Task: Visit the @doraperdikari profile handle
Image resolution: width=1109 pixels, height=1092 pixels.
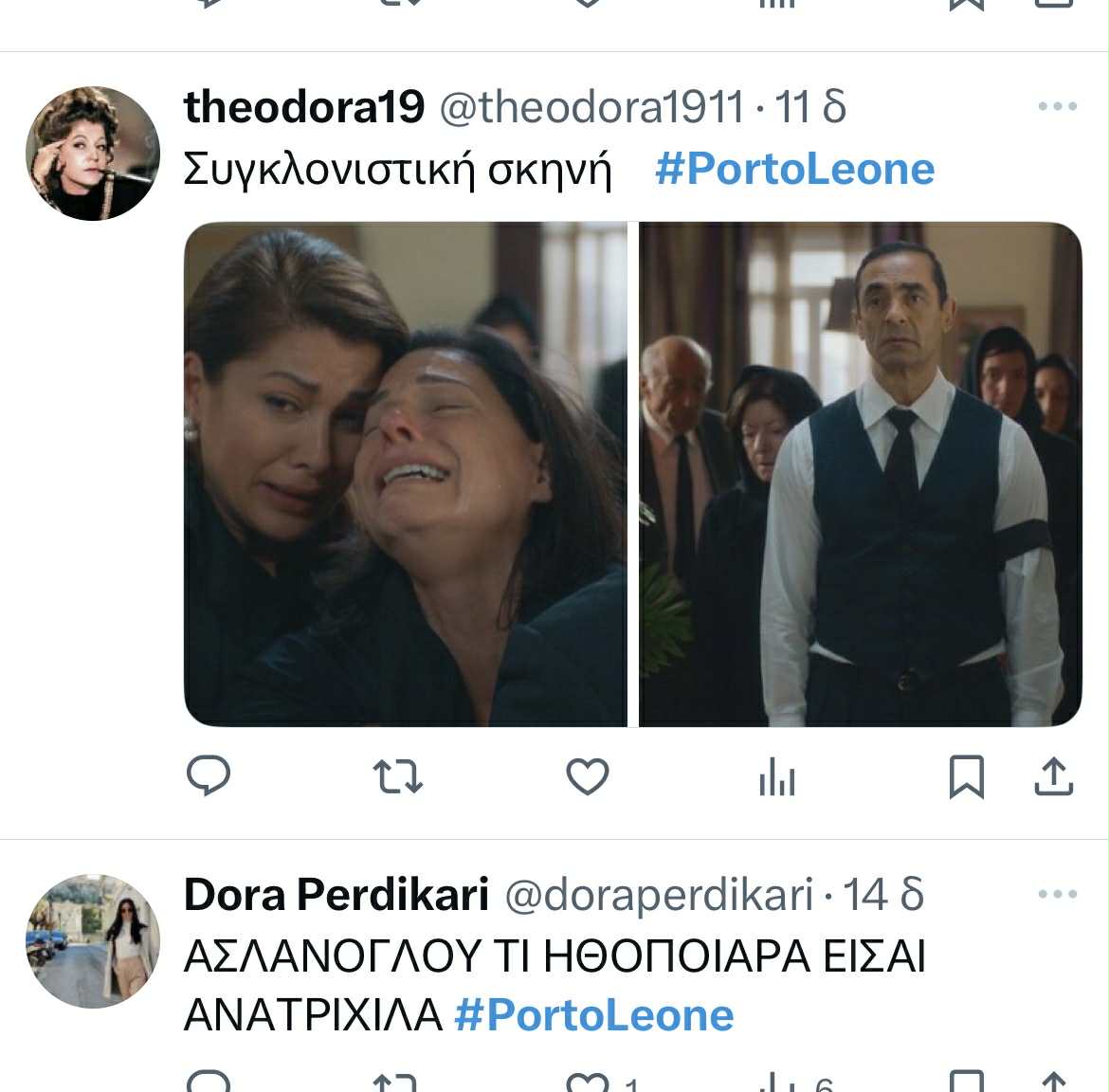Action: coord(659,894)
